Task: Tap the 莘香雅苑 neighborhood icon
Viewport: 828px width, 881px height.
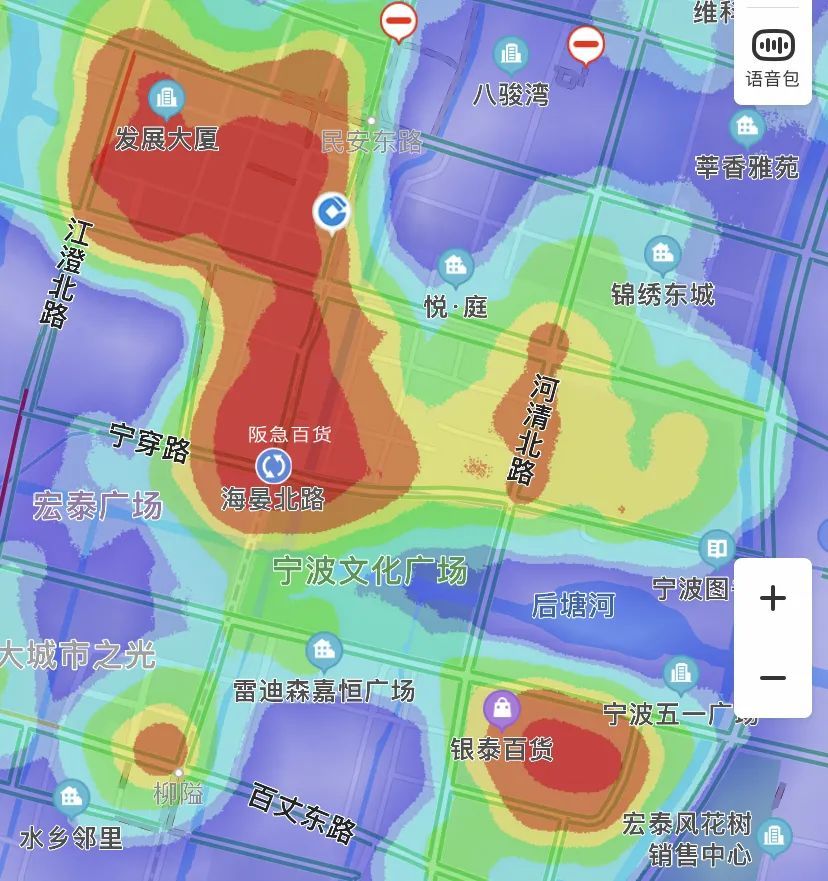Action: 746,127
